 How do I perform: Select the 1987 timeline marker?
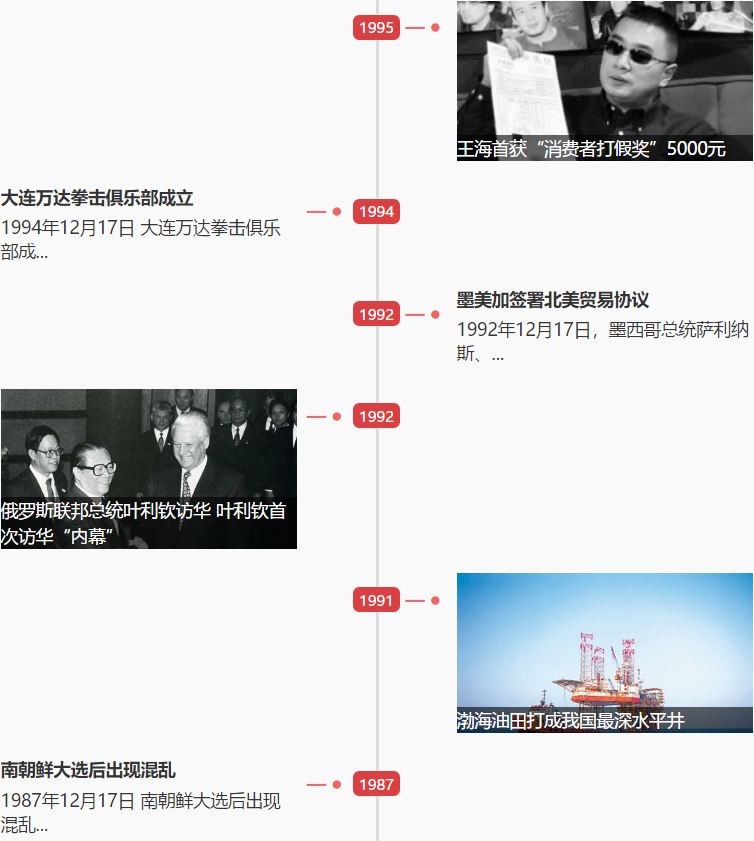376,785
